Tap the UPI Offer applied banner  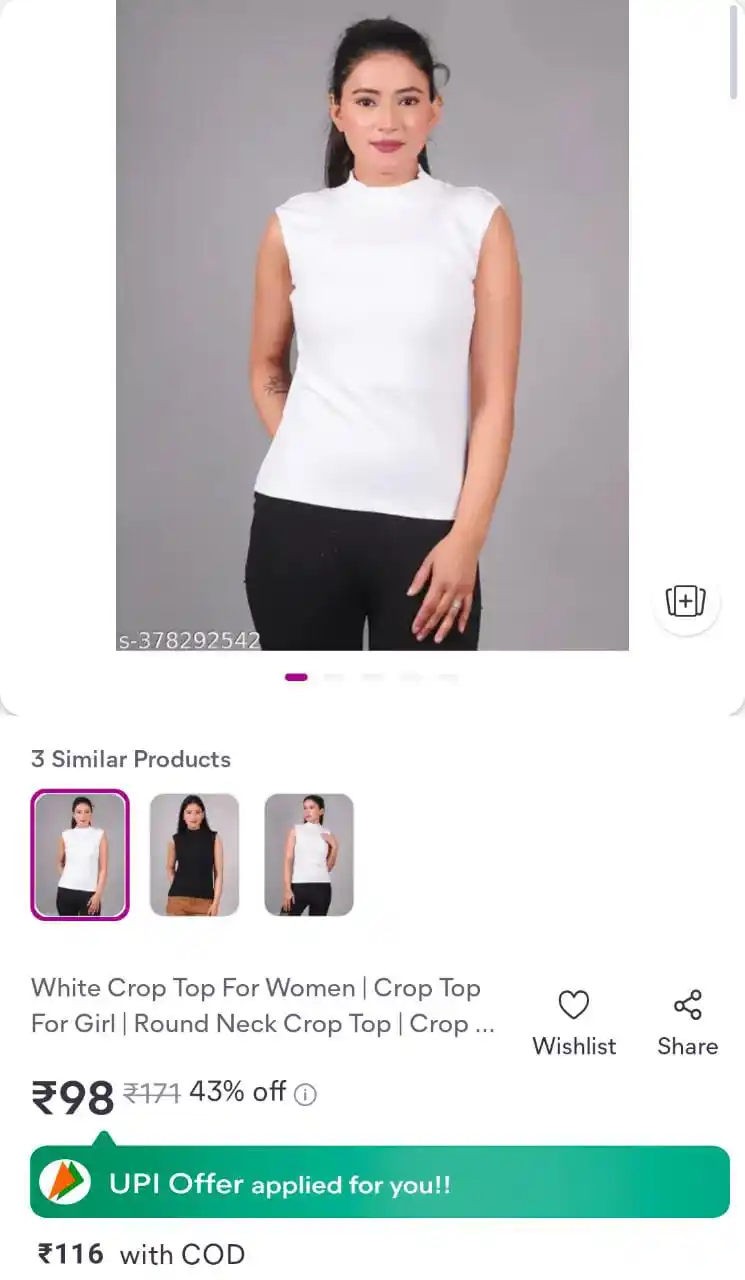tap(380, 1184)
